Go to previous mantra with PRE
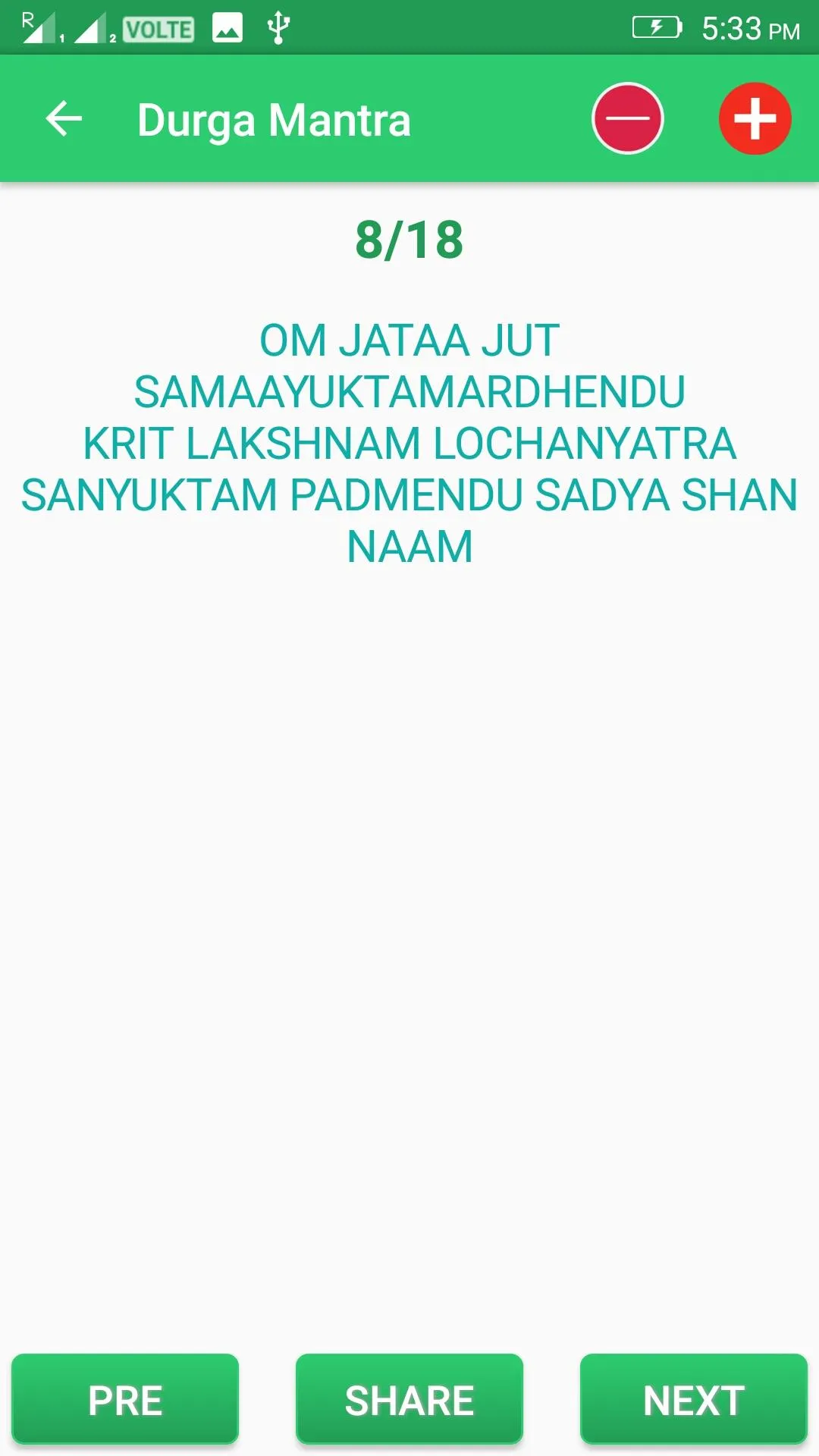819x1456 pixels. [x=125, y=1399]
